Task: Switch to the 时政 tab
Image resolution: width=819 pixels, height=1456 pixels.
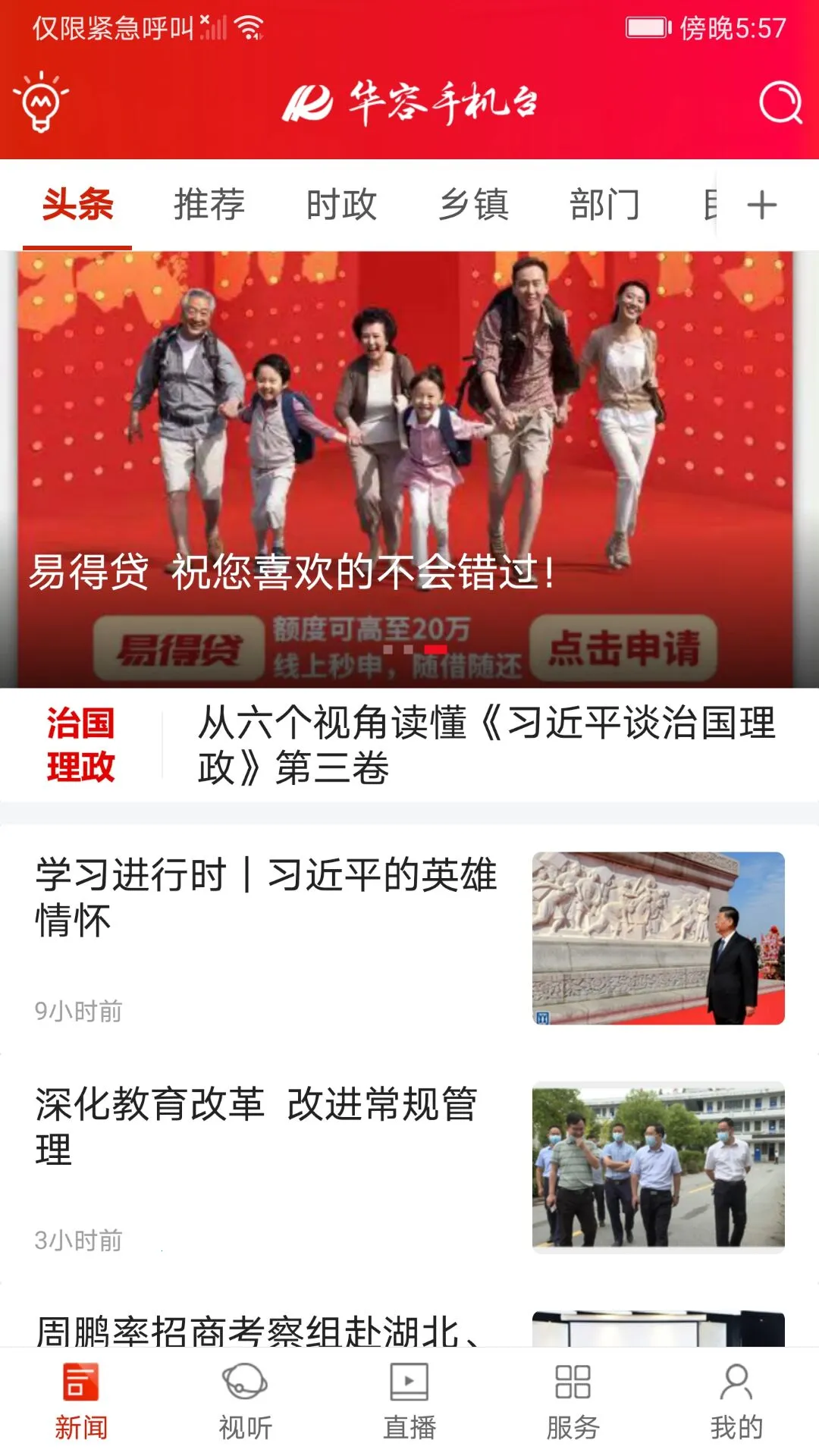Action: pyautogui.click(x=341, y=205)
